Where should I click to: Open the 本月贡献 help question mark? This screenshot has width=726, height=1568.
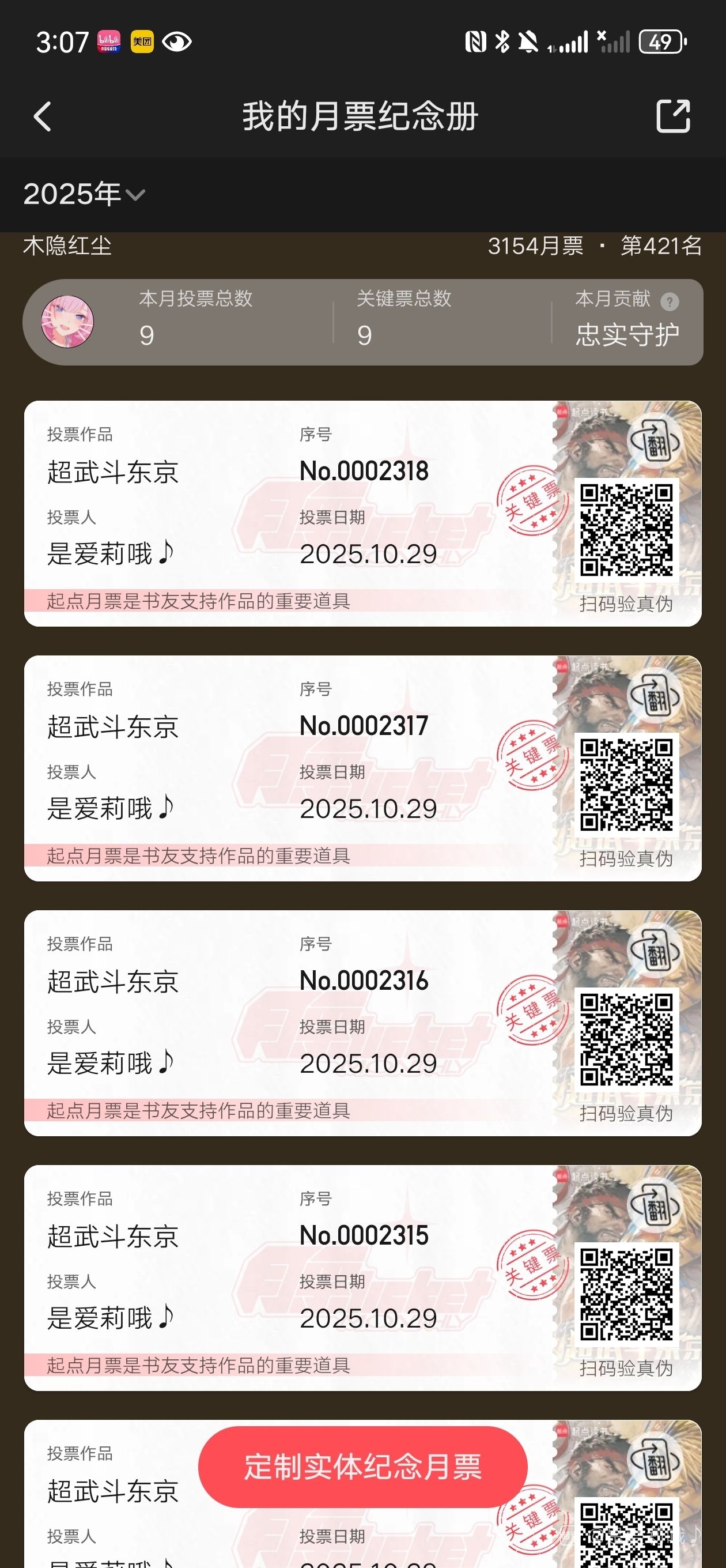(670, 301)
